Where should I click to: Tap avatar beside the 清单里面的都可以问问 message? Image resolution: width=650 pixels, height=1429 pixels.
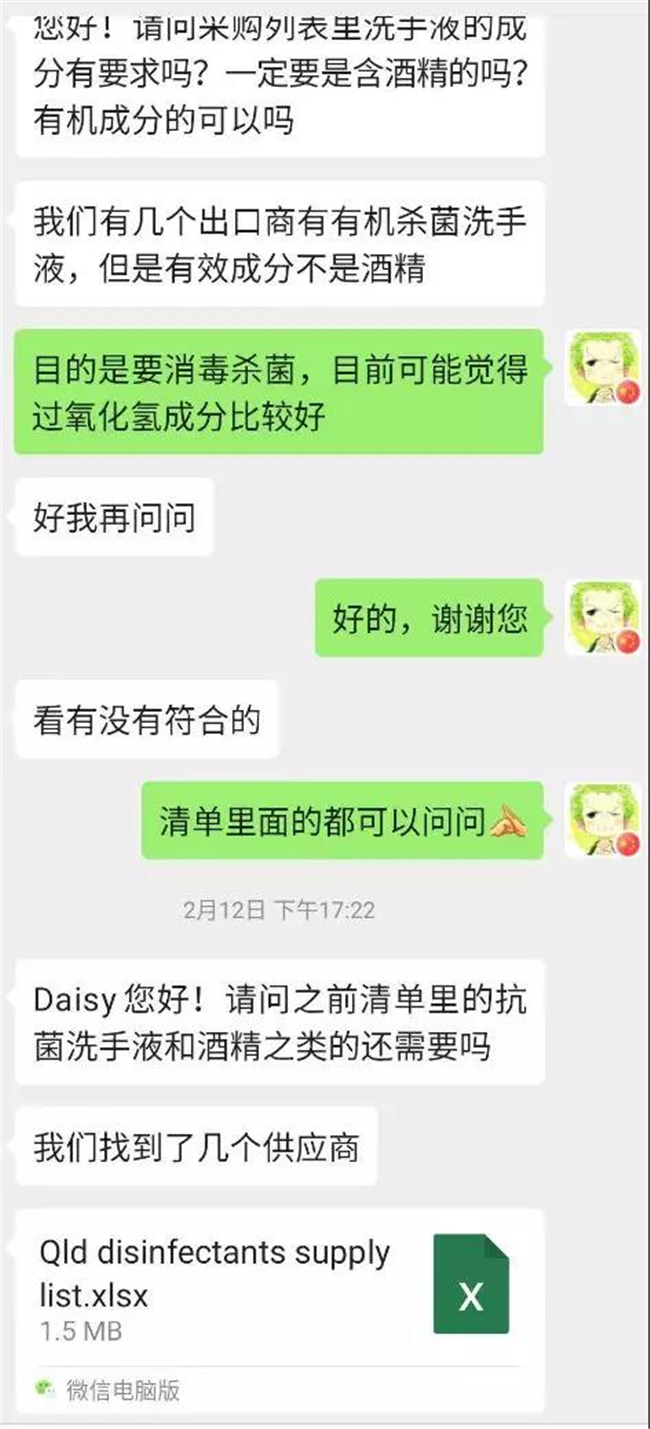[602, 820]
